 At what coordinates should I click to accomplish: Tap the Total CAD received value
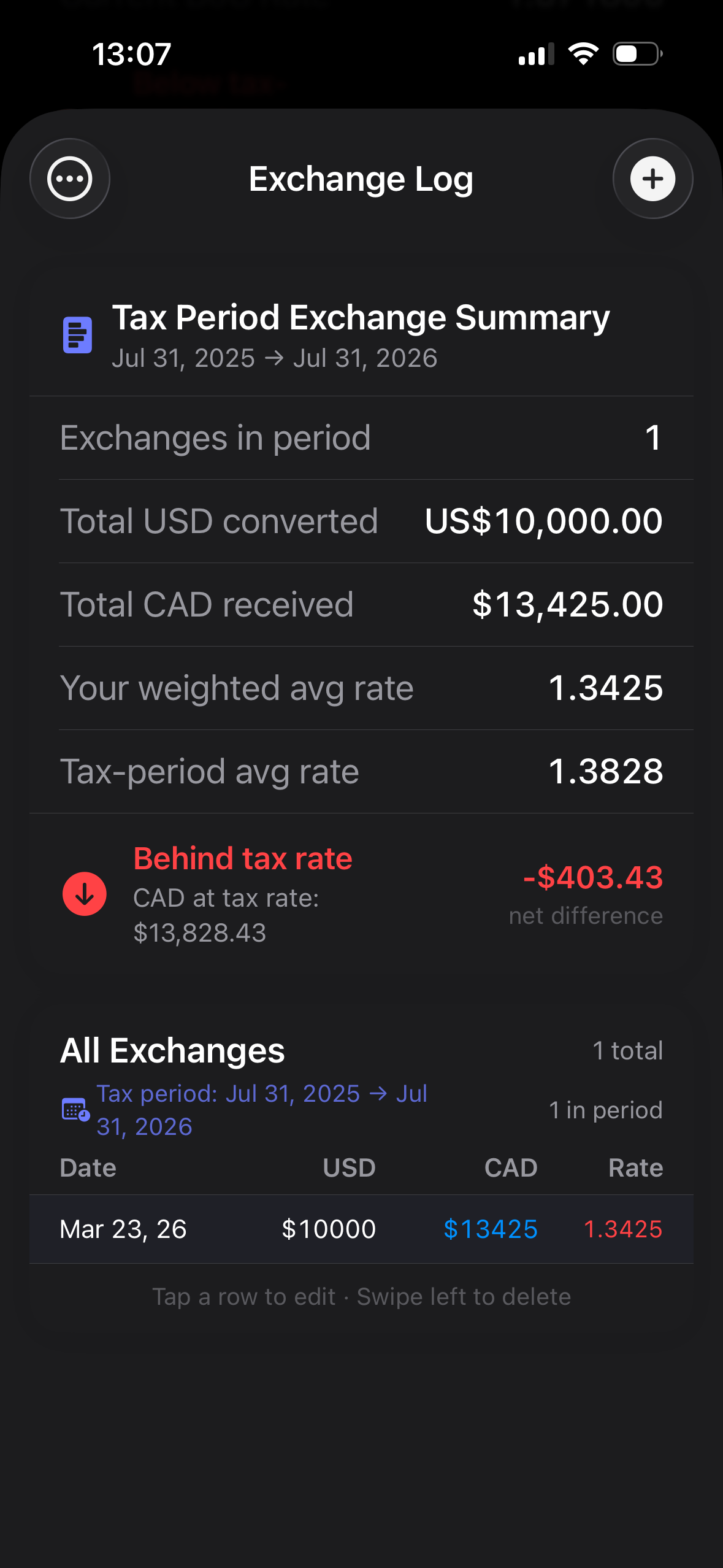coord(567,604)
